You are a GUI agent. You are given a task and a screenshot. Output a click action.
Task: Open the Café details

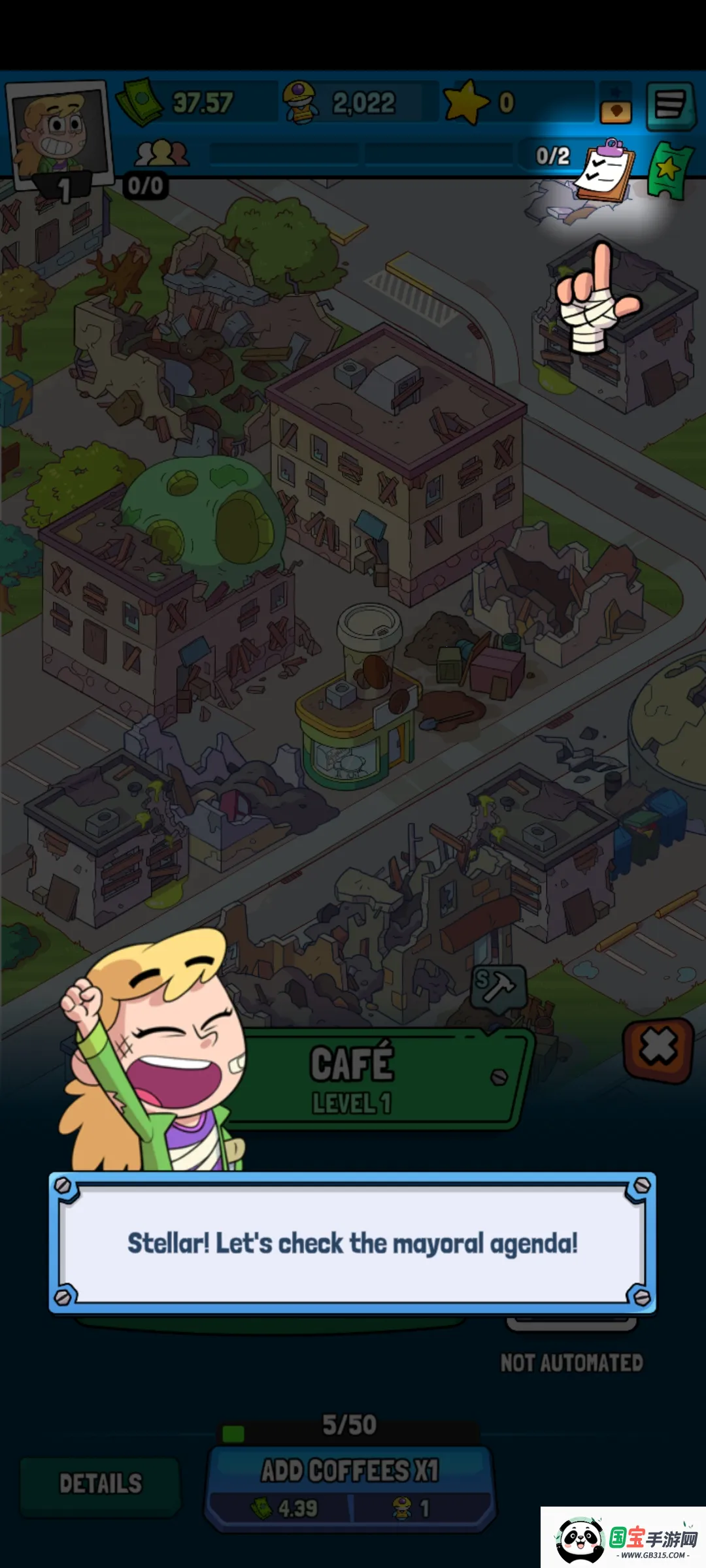click(x=100, y=1483)
